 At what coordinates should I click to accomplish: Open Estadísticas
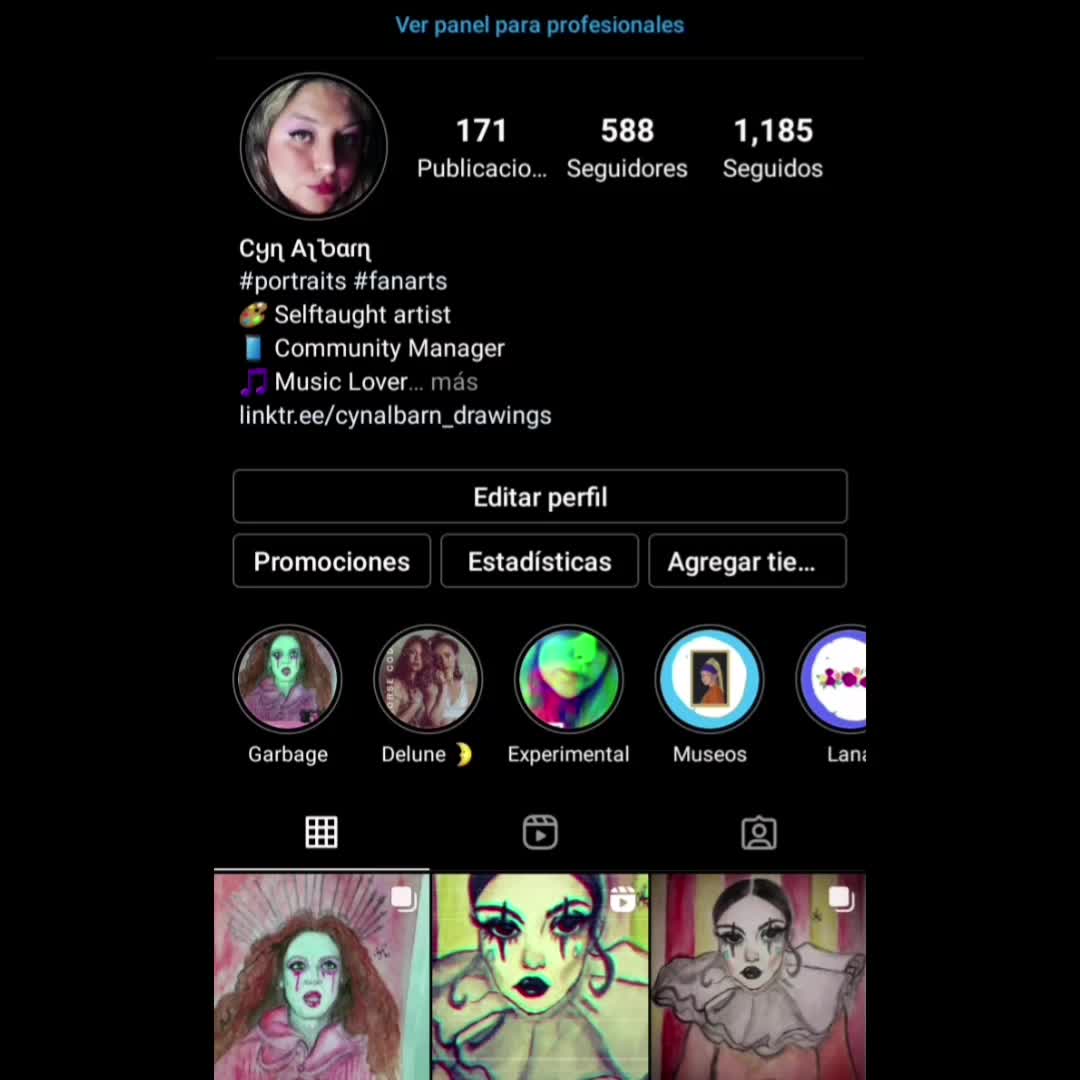point(539,561)
